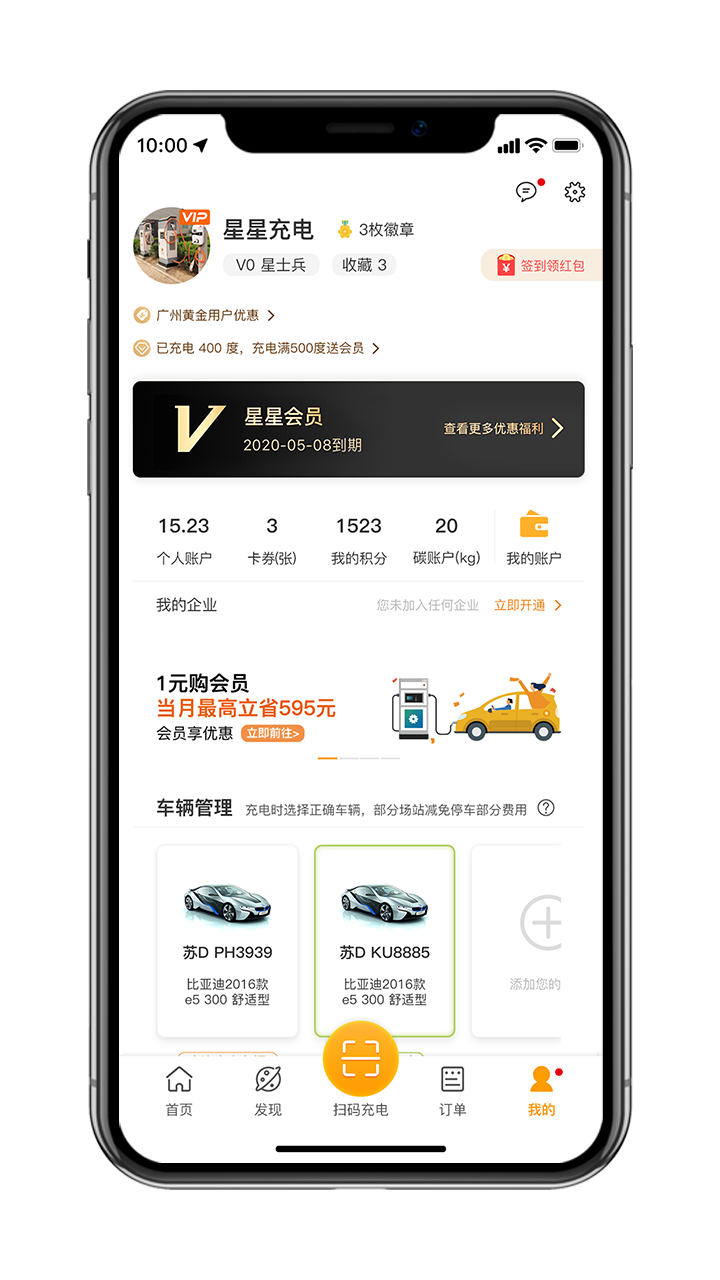Open the profile avatar

172,246
